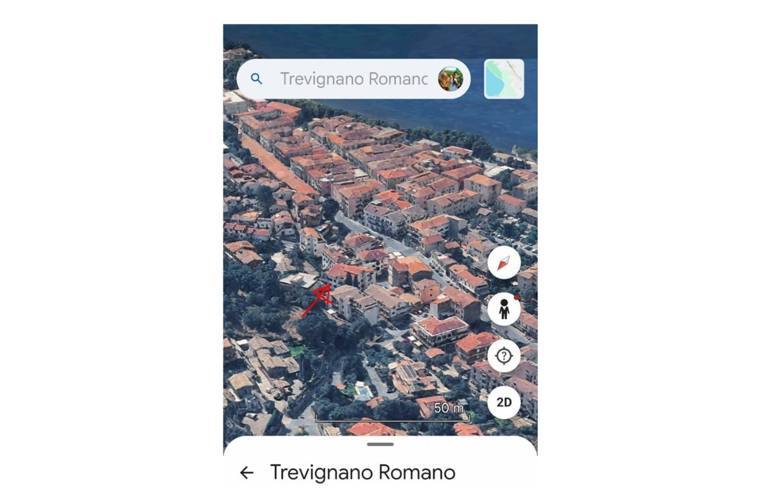The width and height of the screenshot is (764, 492).
Task: Open the map style thumbnail
Action: click(x=504, y=79)
